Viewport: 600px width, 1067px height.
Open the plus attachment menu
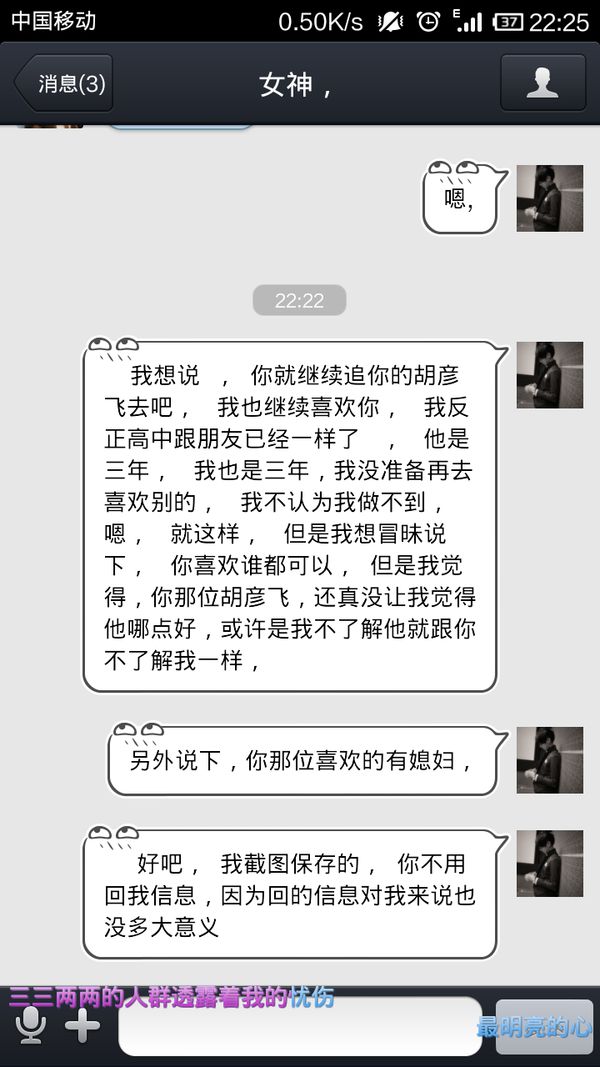click(x=83, y=1025)
